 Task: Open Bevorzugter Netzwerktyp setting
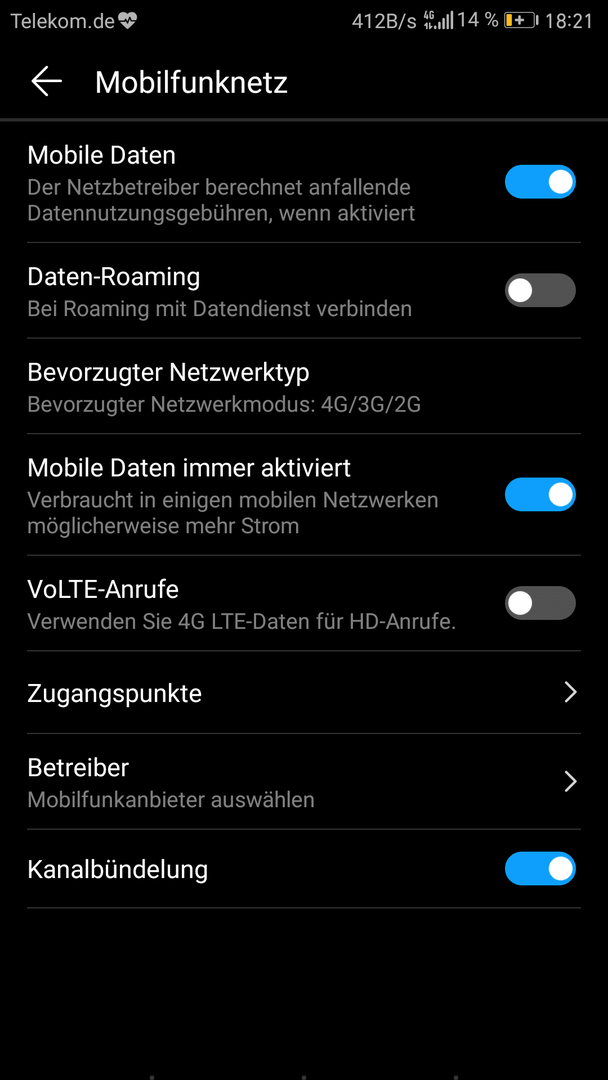(x=304, y=386)
